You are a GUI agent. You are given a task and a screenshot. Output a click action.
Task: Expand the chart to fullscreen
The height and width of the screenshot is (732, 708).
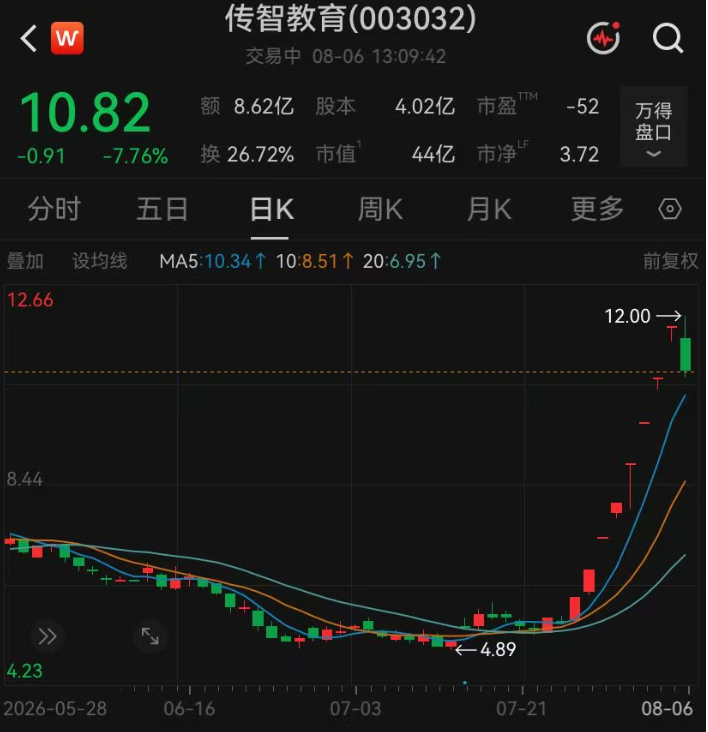(x=150, y=636)
